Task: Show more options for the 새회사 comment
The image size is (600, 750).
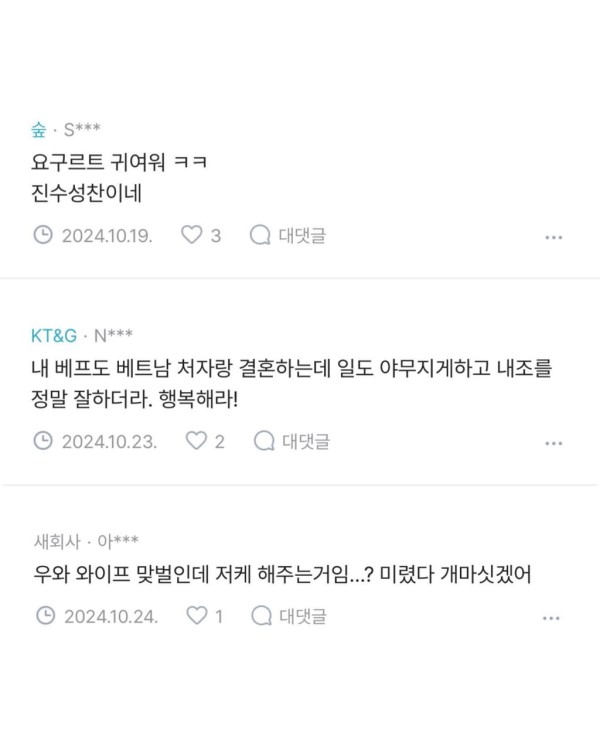Action: tap(551, 618)
